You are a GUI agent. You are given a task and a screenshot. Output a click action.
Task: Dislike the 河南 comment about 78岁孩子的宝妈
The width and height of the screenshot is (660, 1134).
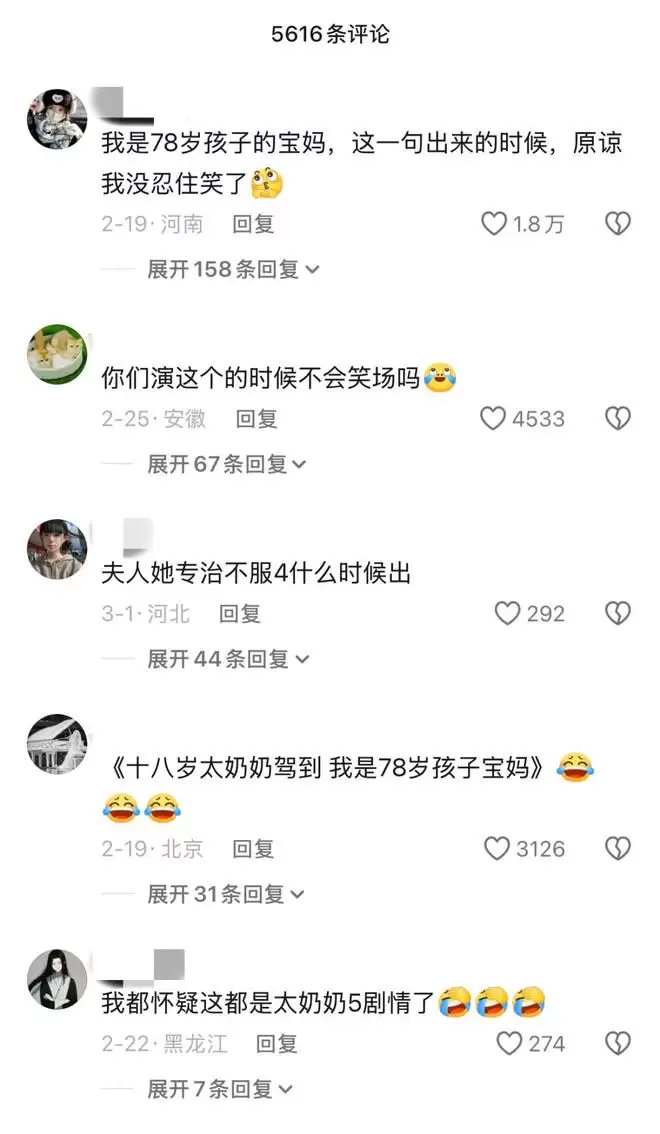click(x=618, y=224)
